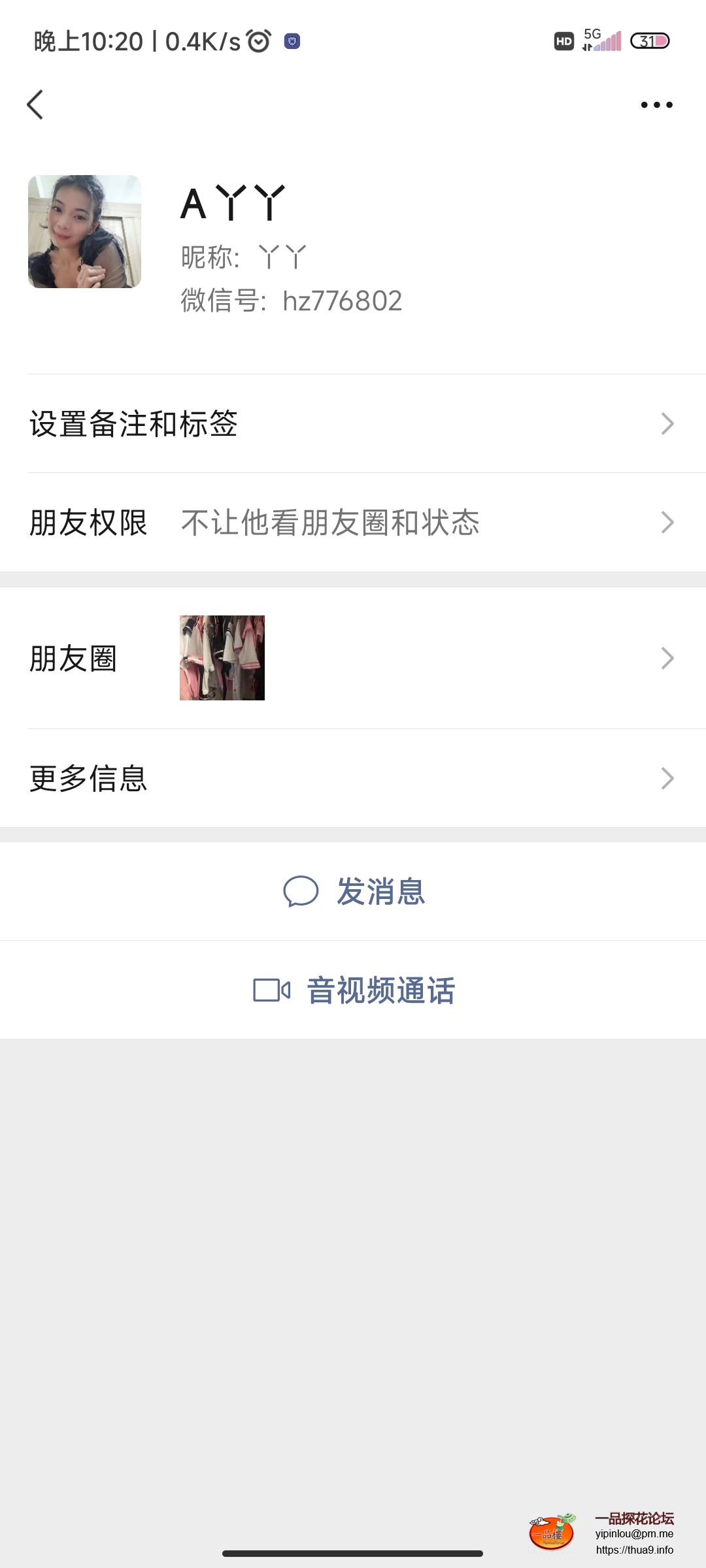The image size is (706, 1568).
Task: Open the three-dot more options menu
Action: (656, 105)
